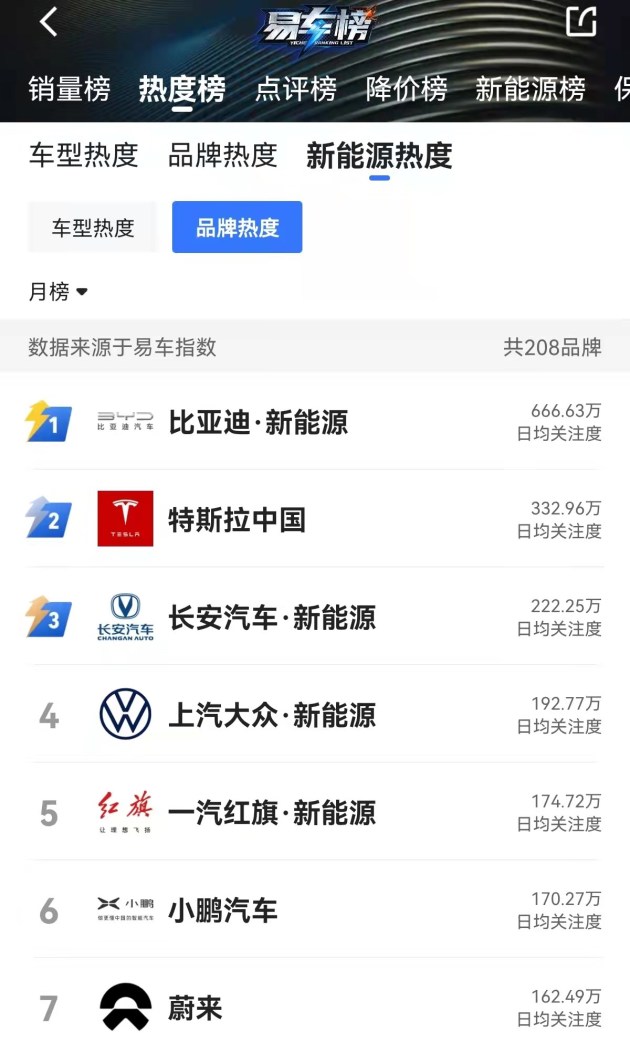Screen dimensions: 630x1043
Task: Go back using the top-left arrow
Action: coord(48,22)
